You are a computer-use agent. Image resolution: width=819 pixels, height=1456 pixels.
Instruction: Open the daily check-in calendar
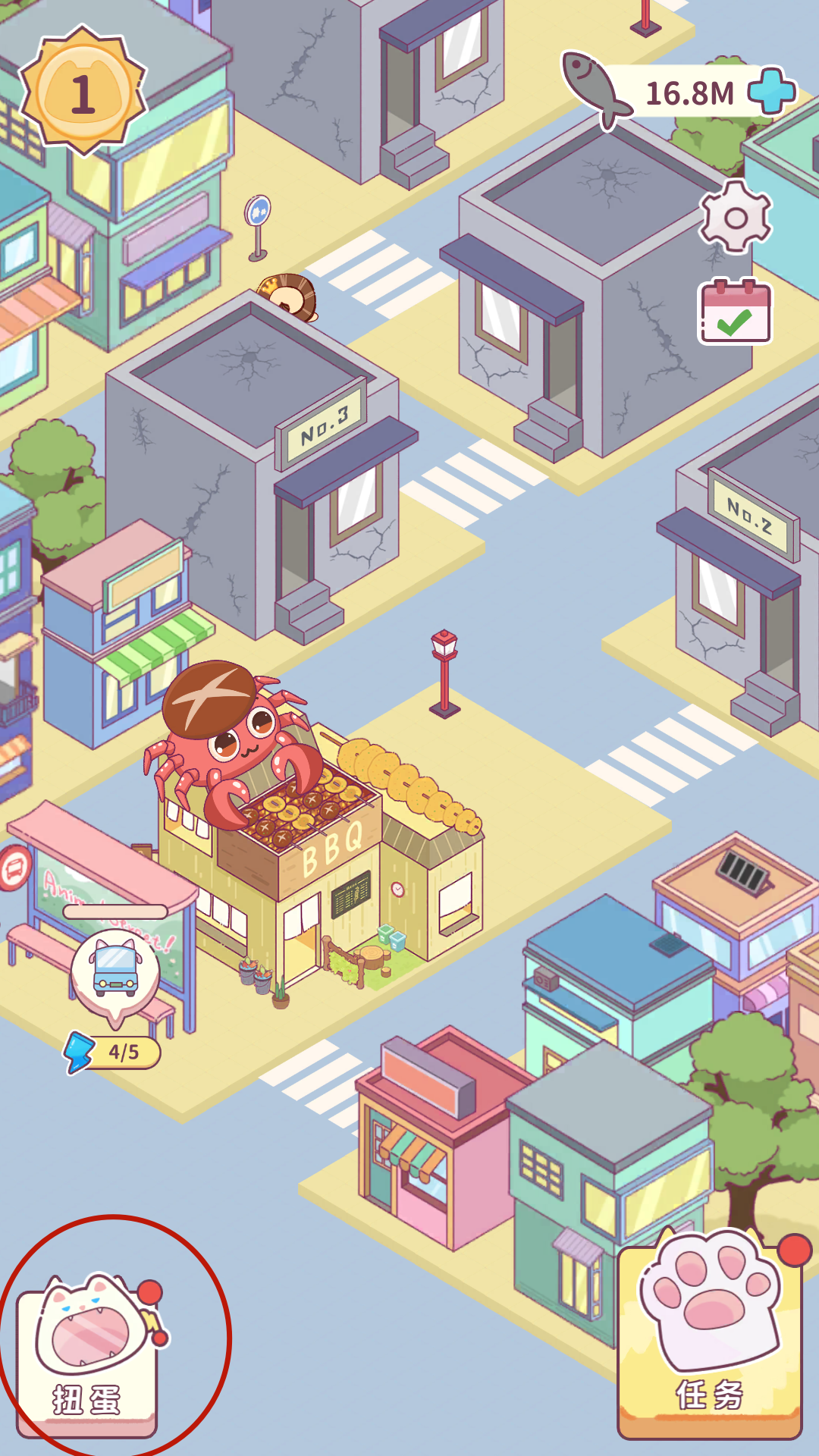click(x=734, y=312)
